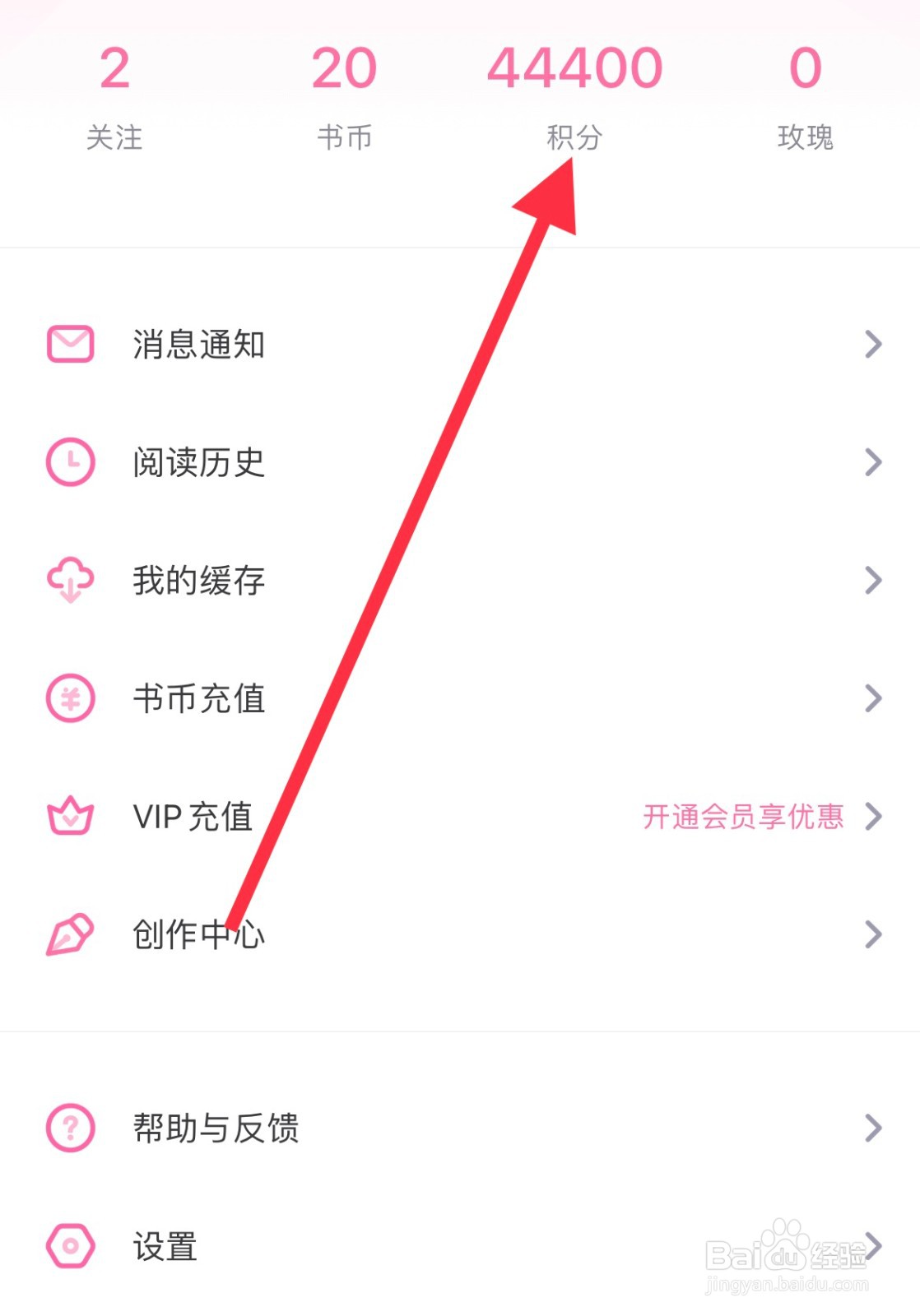Screen dimensions: 920x1316
Task: Click the 帮助与反馈 question mark icon
Action: point(70,1129)
